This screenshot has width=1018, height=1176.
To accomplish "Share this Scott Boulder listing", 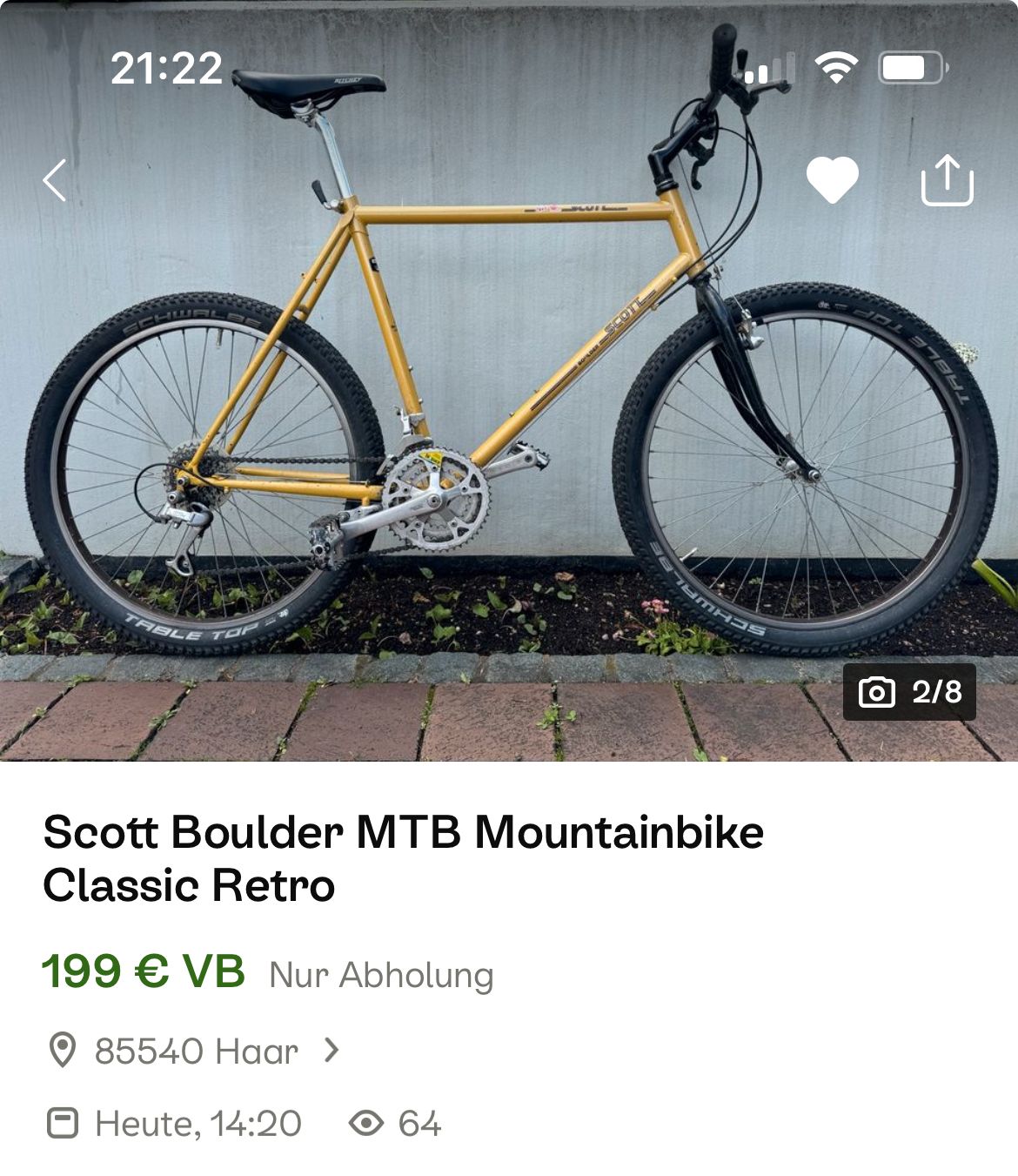I will click(947, 180).
